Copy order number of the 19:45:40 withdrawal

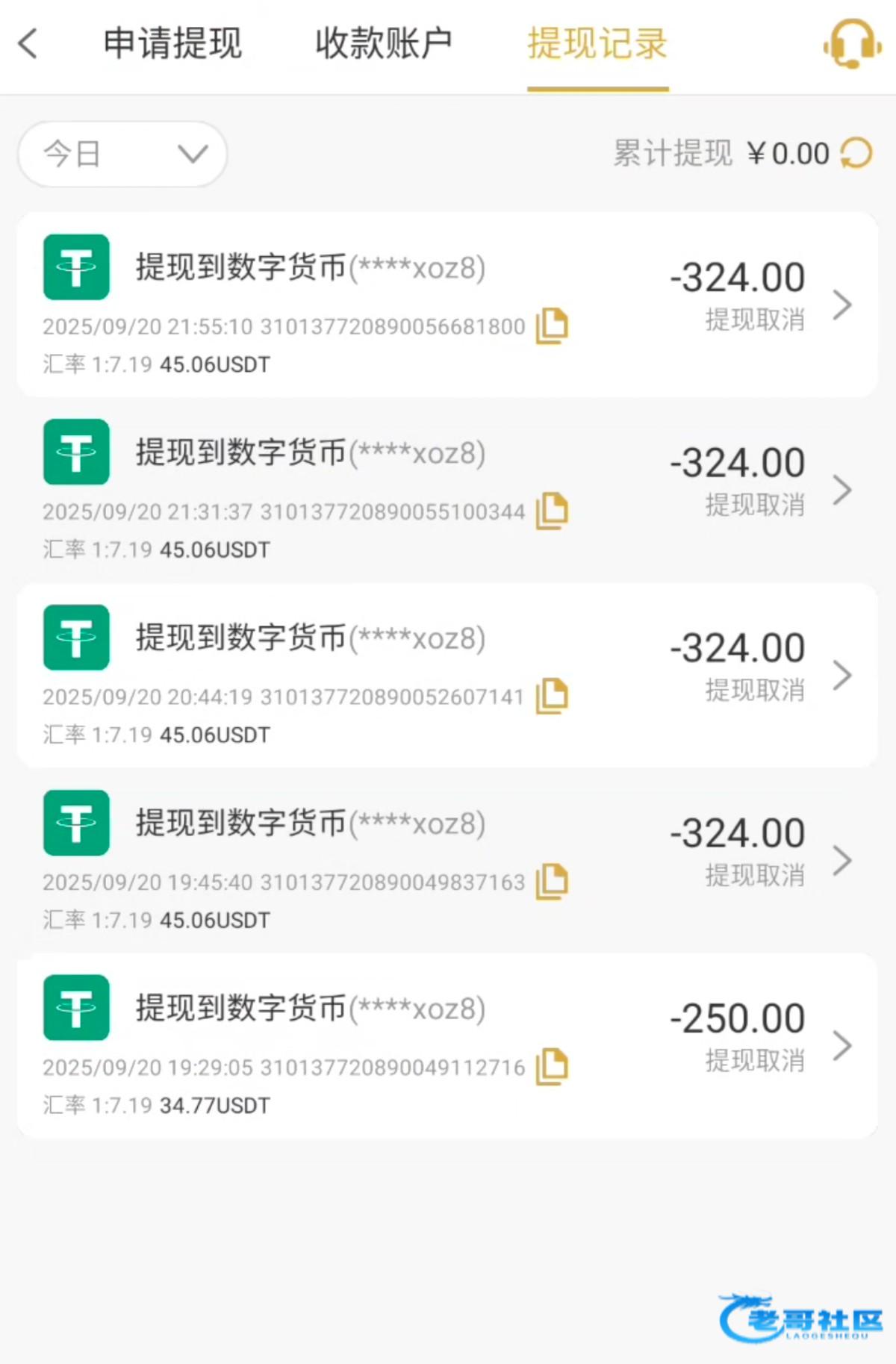click(552, 882)
